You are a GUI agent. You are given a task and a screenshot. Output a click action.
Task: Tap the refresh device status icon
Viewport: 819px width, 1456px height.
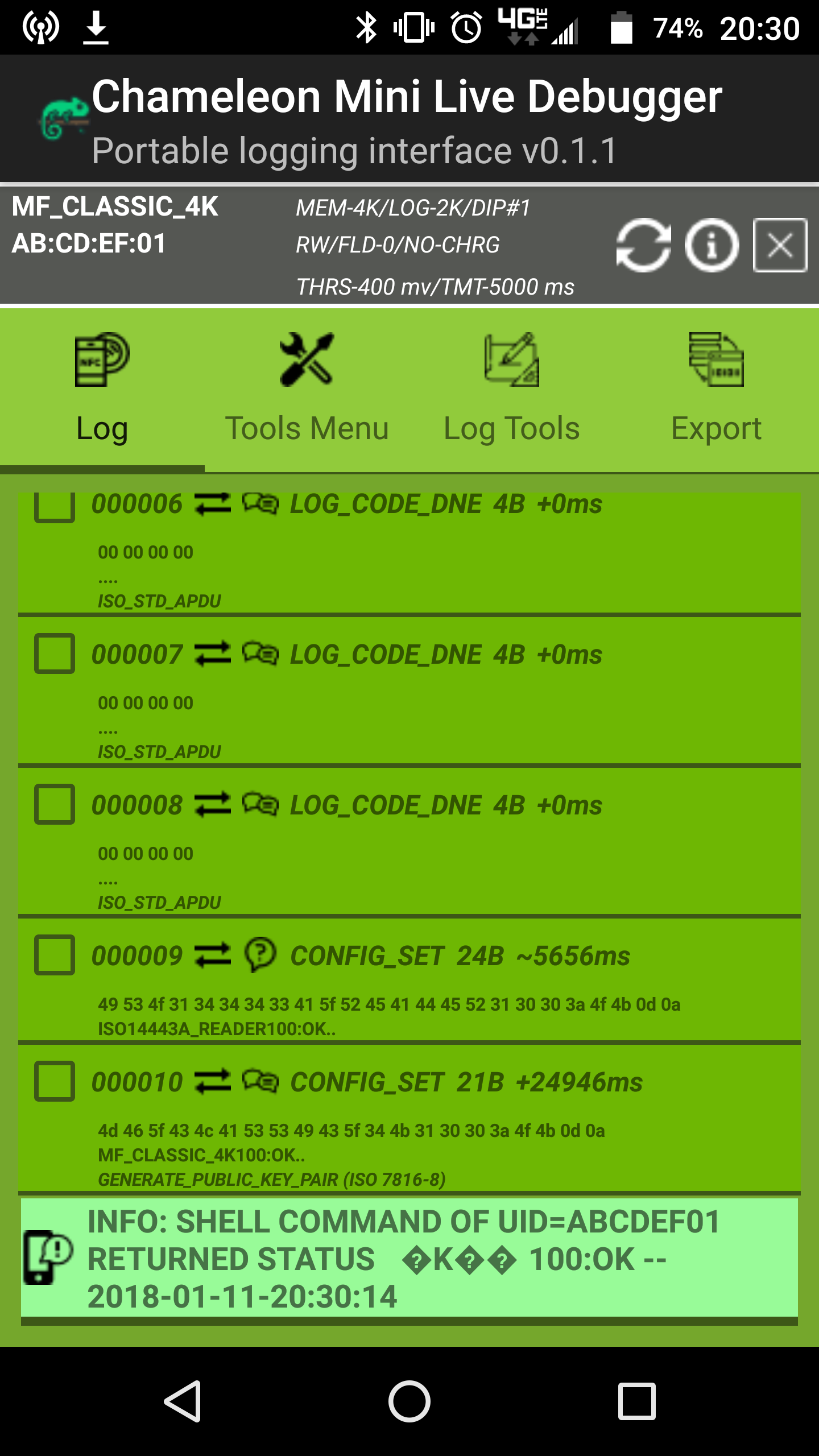tap(643, 245)
